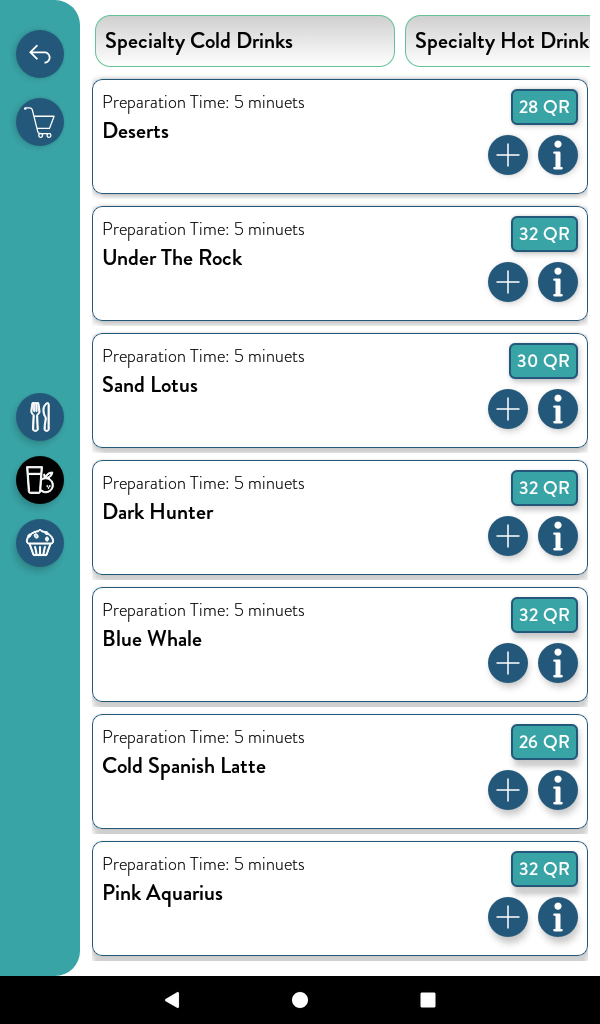
Task: See Dark Hunter information
Action: (558, 536)
